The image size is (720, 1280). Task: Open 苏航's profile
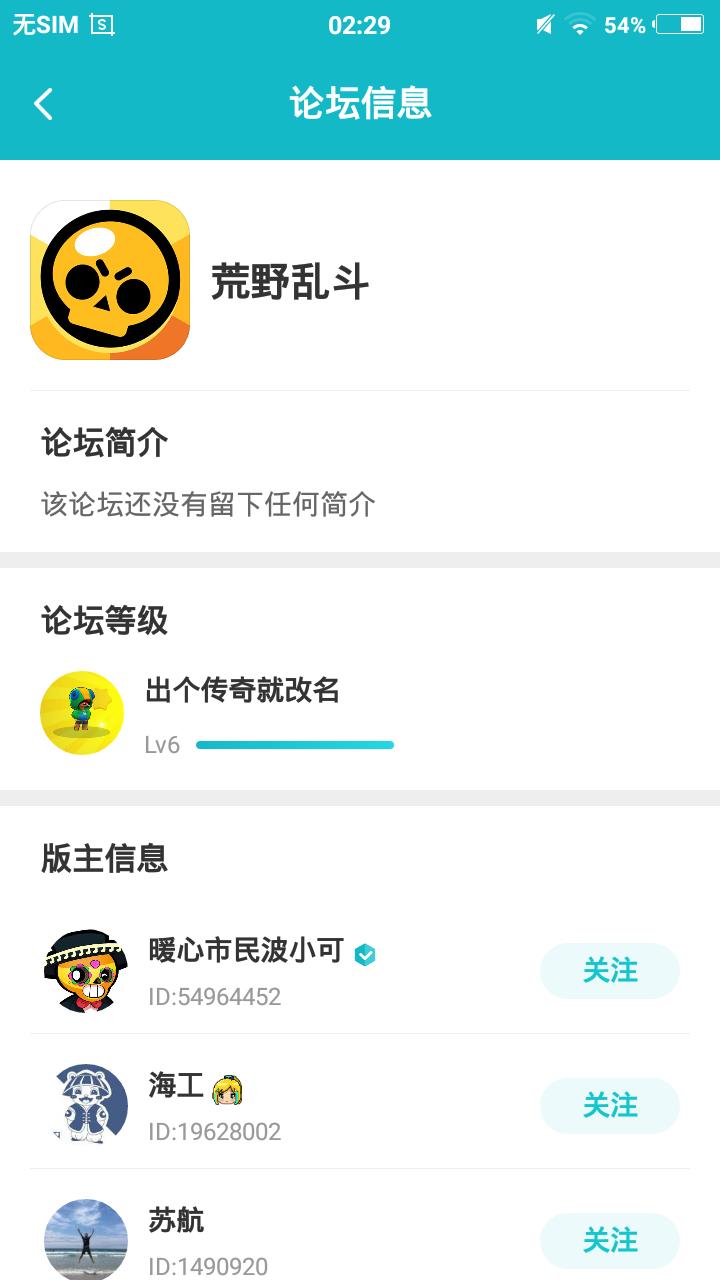point(86,1240)
